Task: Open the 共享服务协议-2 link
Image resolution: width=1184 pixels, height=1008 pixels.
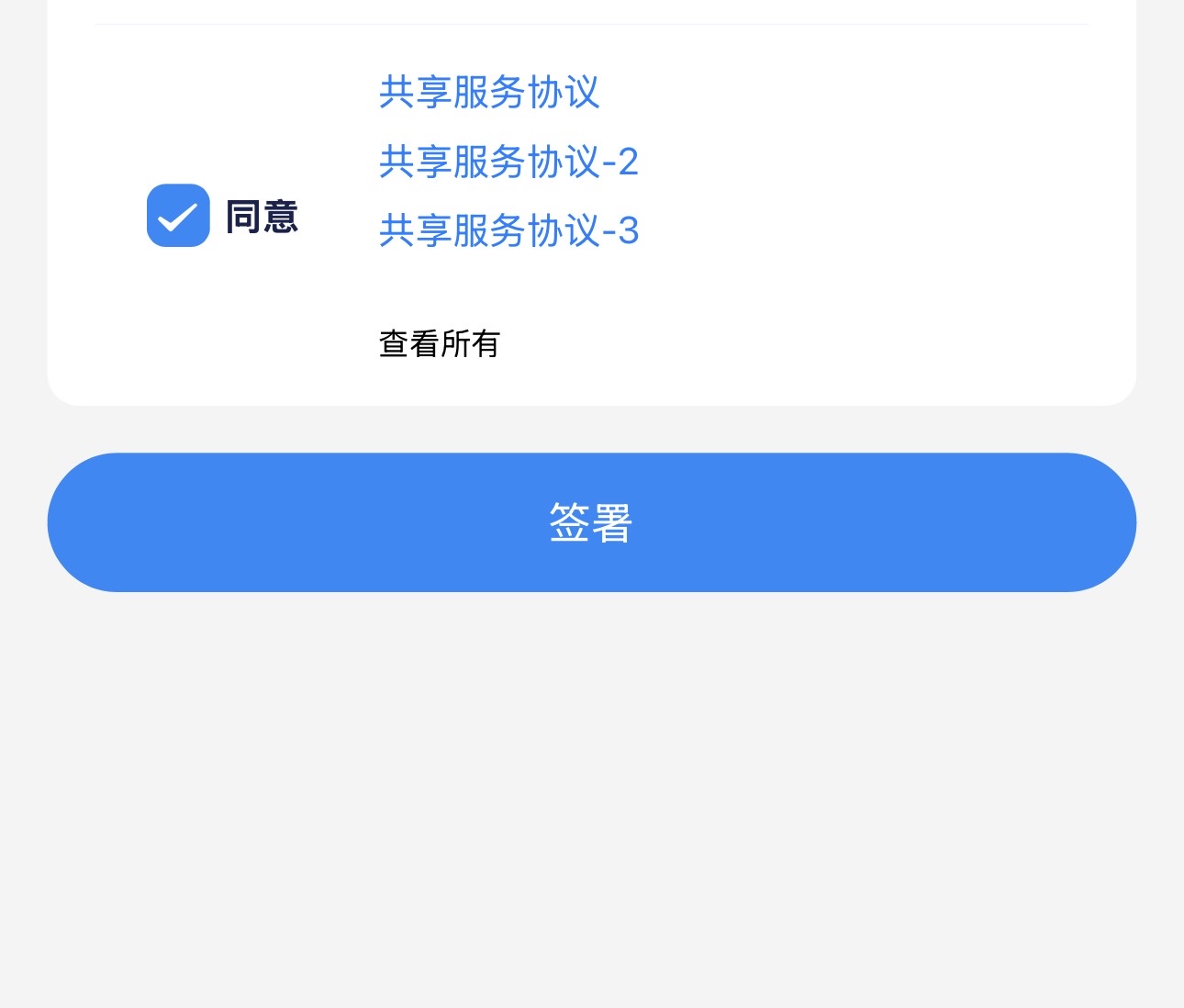Action: coord(508,162)
